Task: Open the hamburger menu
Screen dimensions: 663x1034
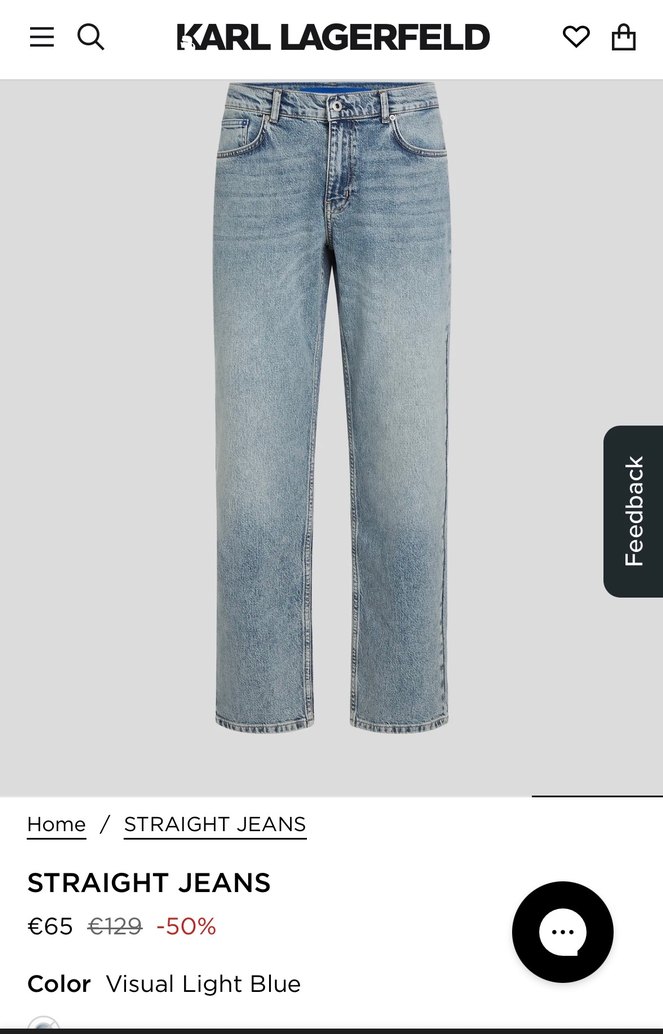Action: [x=42, y=38]
